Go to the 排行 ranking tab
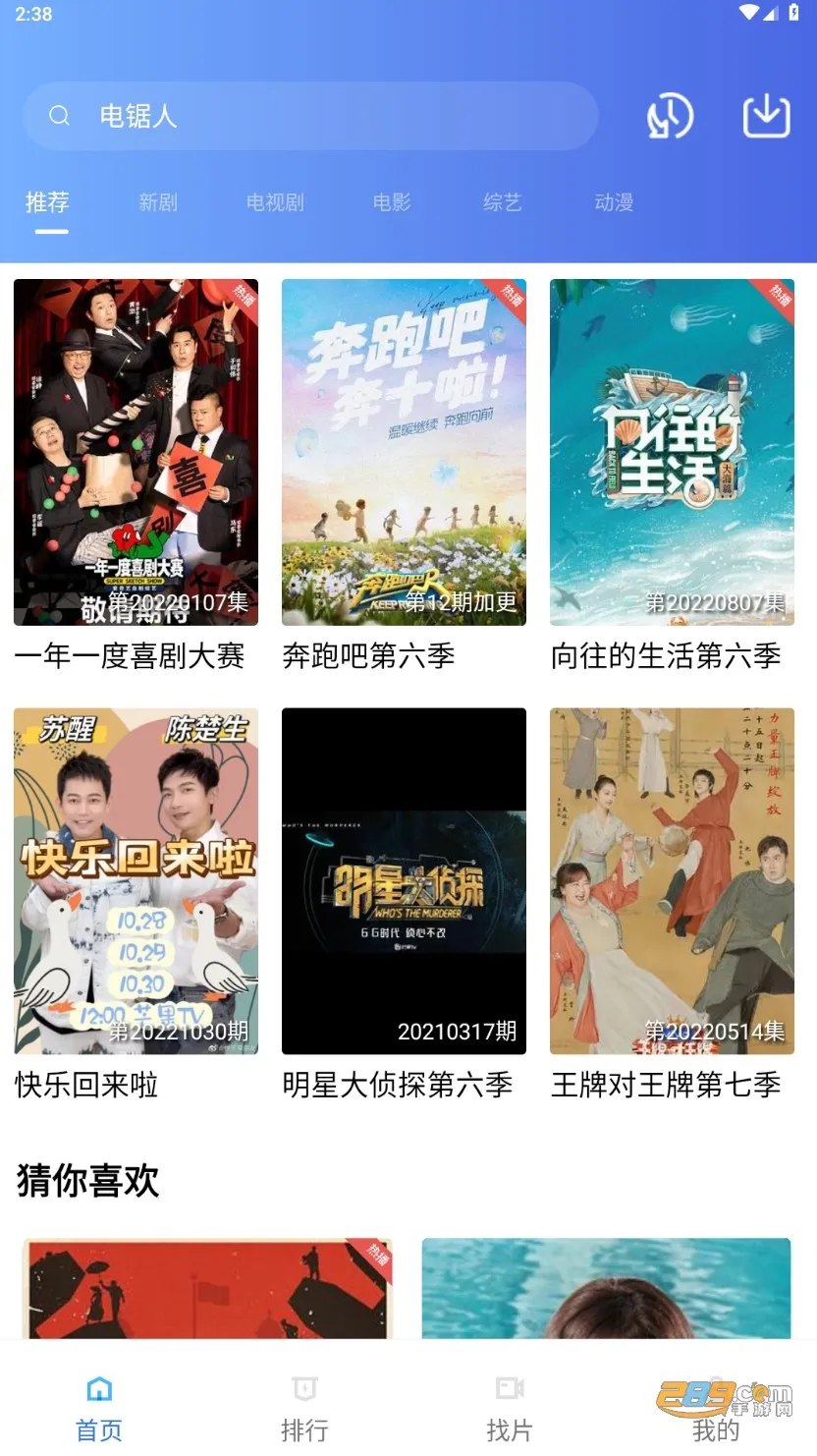The height and width of the screenshot is (1456, 817). point(304,1409)
